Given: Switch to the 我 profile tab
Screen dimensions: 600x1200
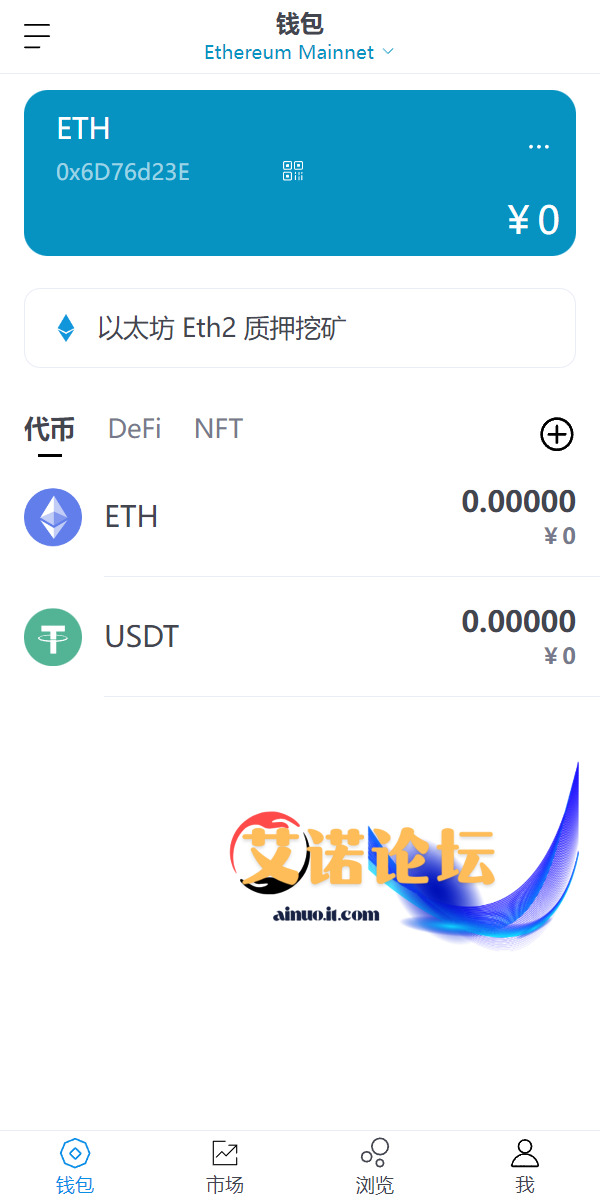Looking at the screenshot, I should (x=525, y=1166).
